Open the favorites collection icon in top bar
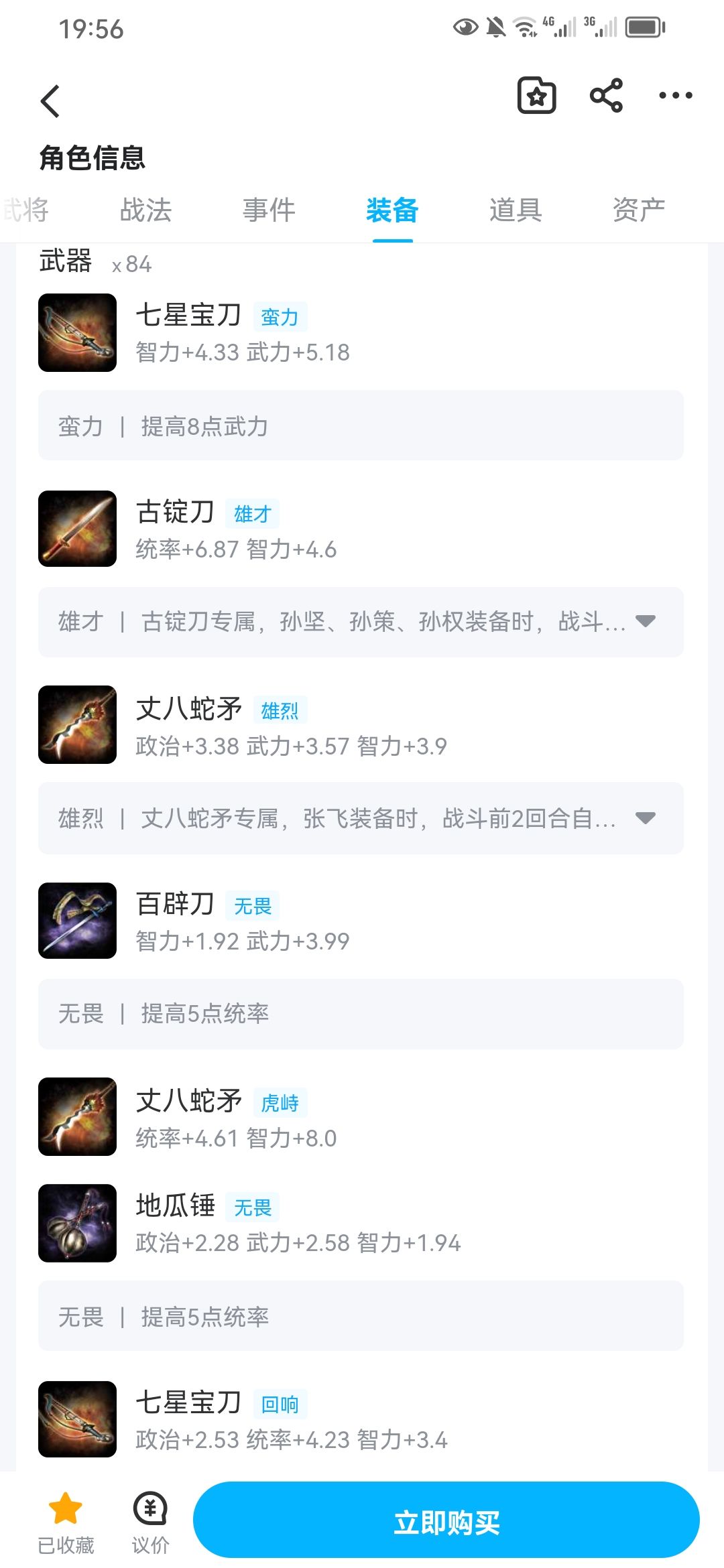 (x=536, y=95)
